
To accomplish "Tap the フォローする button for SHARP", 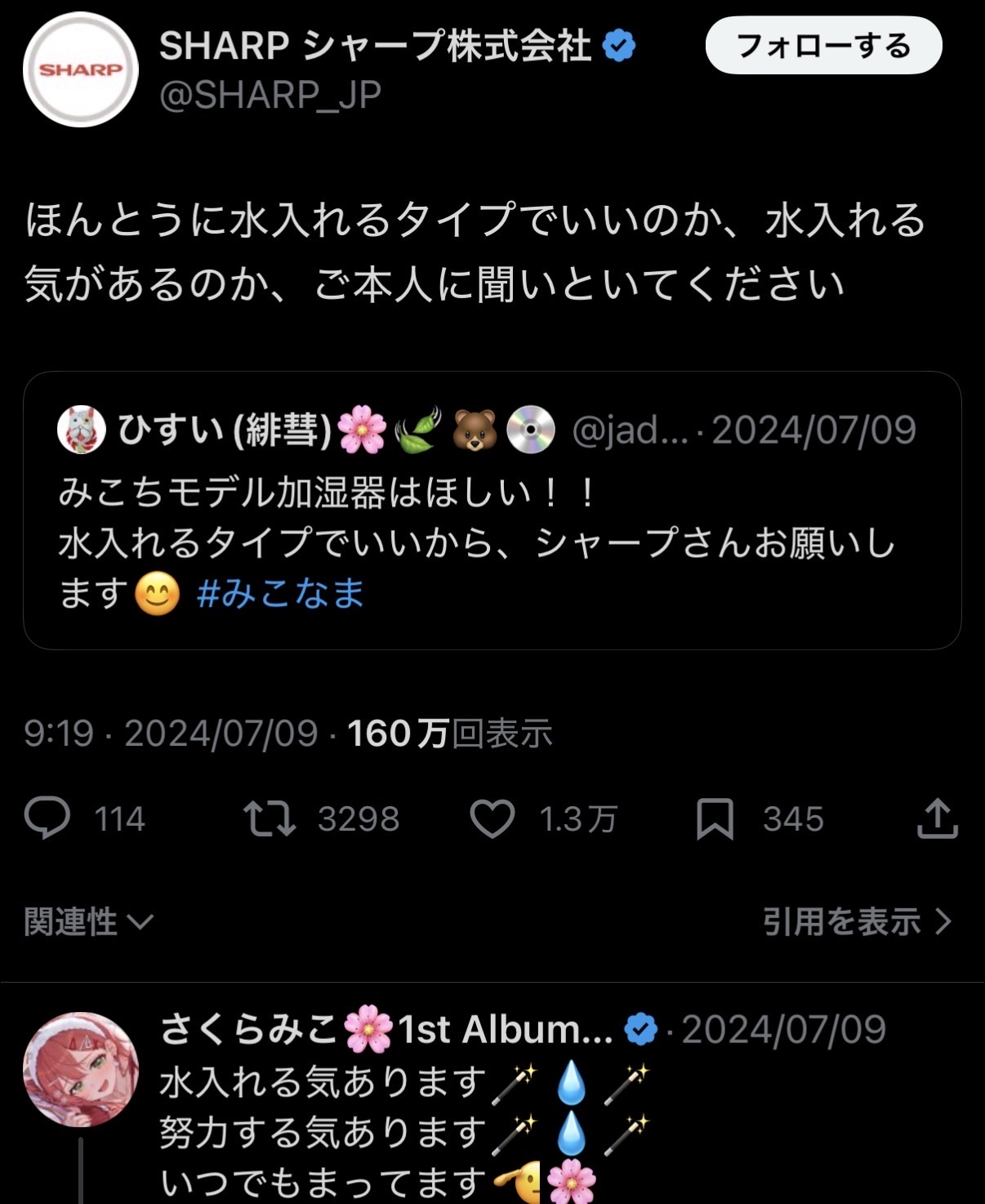I will (823, 47).
